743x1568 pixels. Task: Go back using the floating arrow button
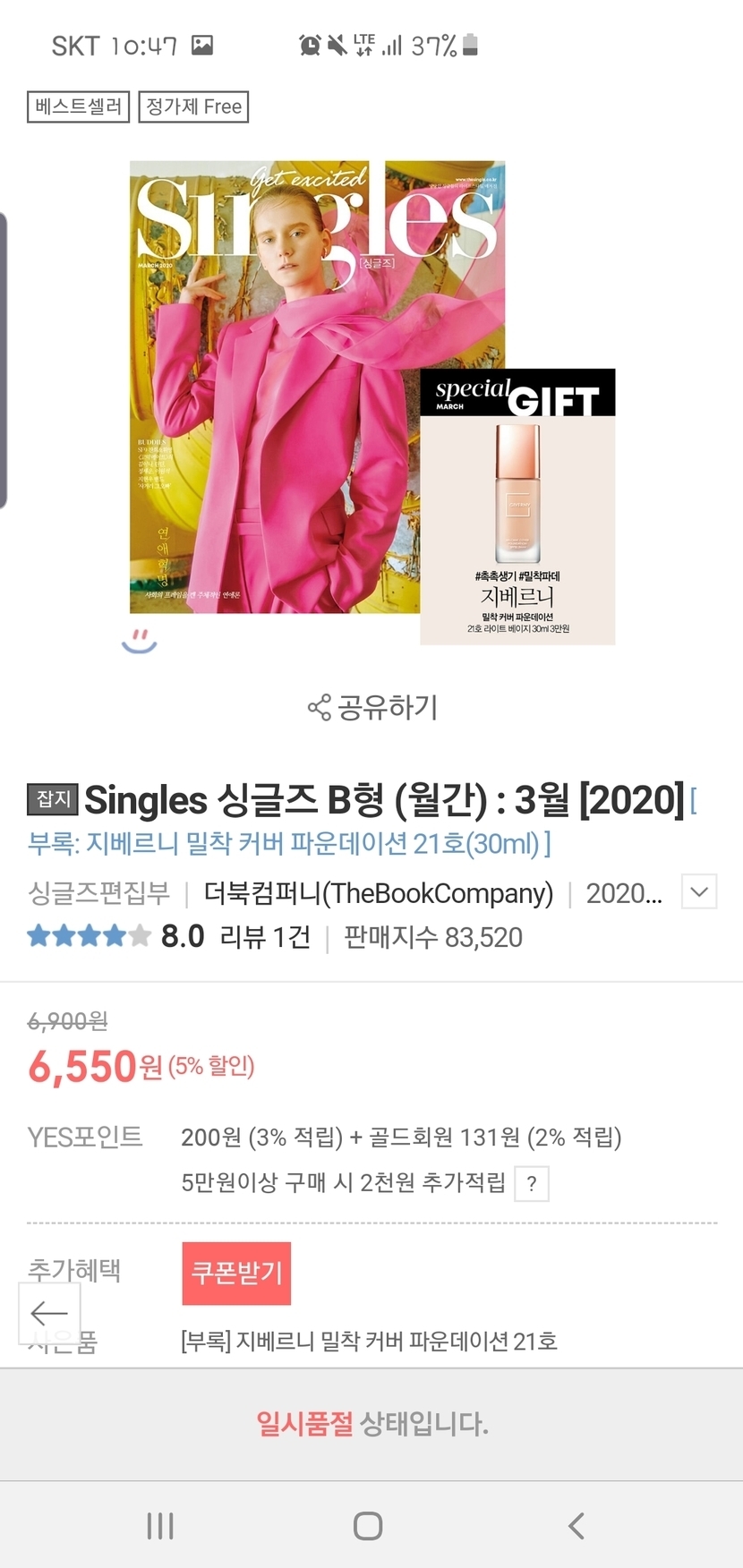click(49, 1313)
